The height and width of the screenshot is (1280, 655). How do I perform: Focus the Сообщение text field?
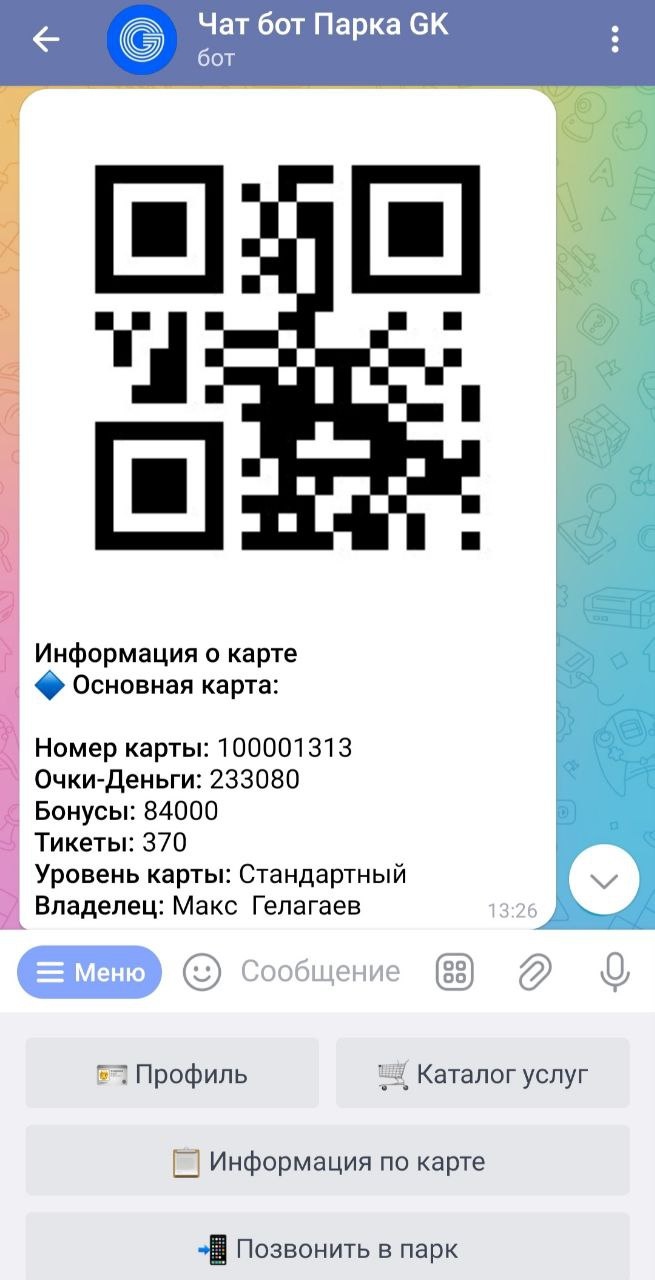pos(320,972)
